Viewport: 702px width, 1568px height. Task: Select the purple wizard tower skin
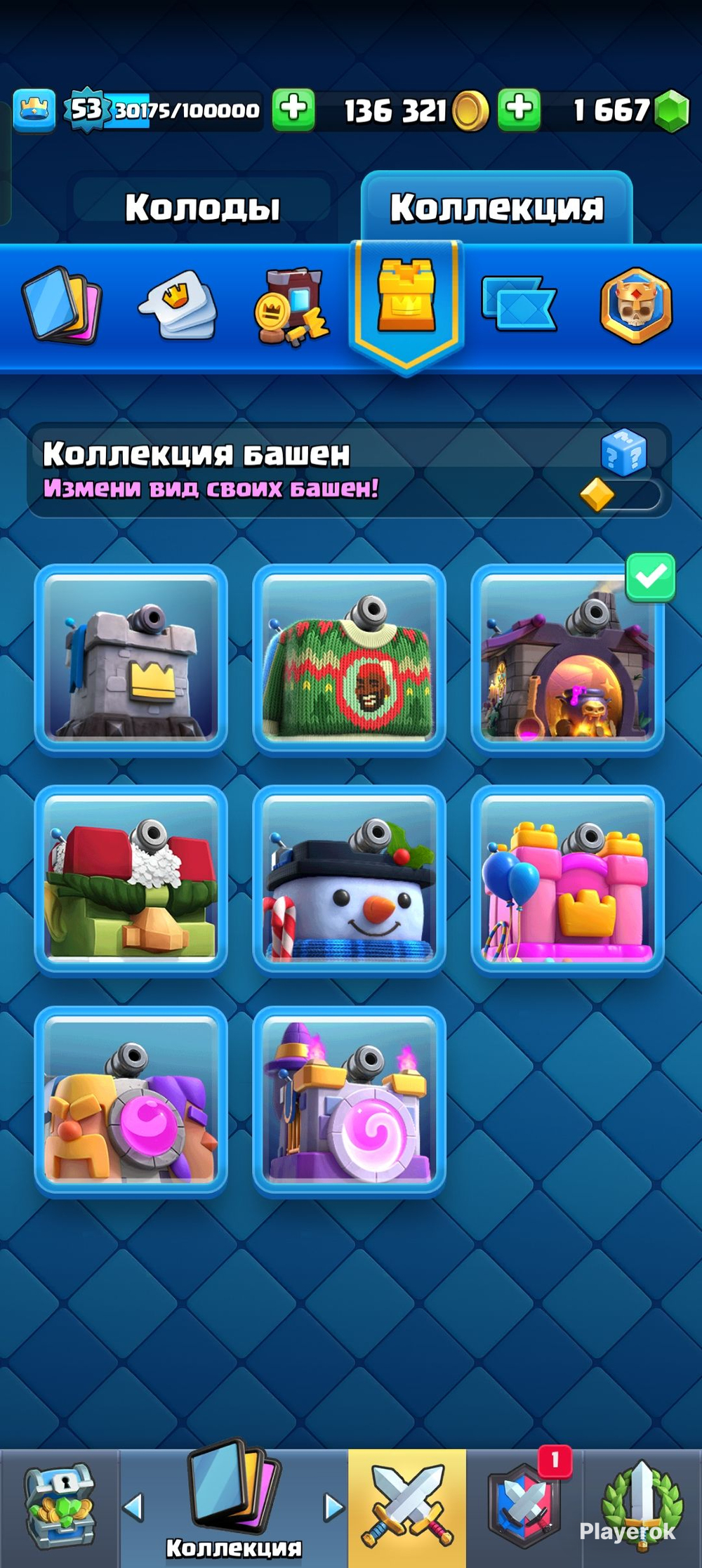click(349, 1101)
